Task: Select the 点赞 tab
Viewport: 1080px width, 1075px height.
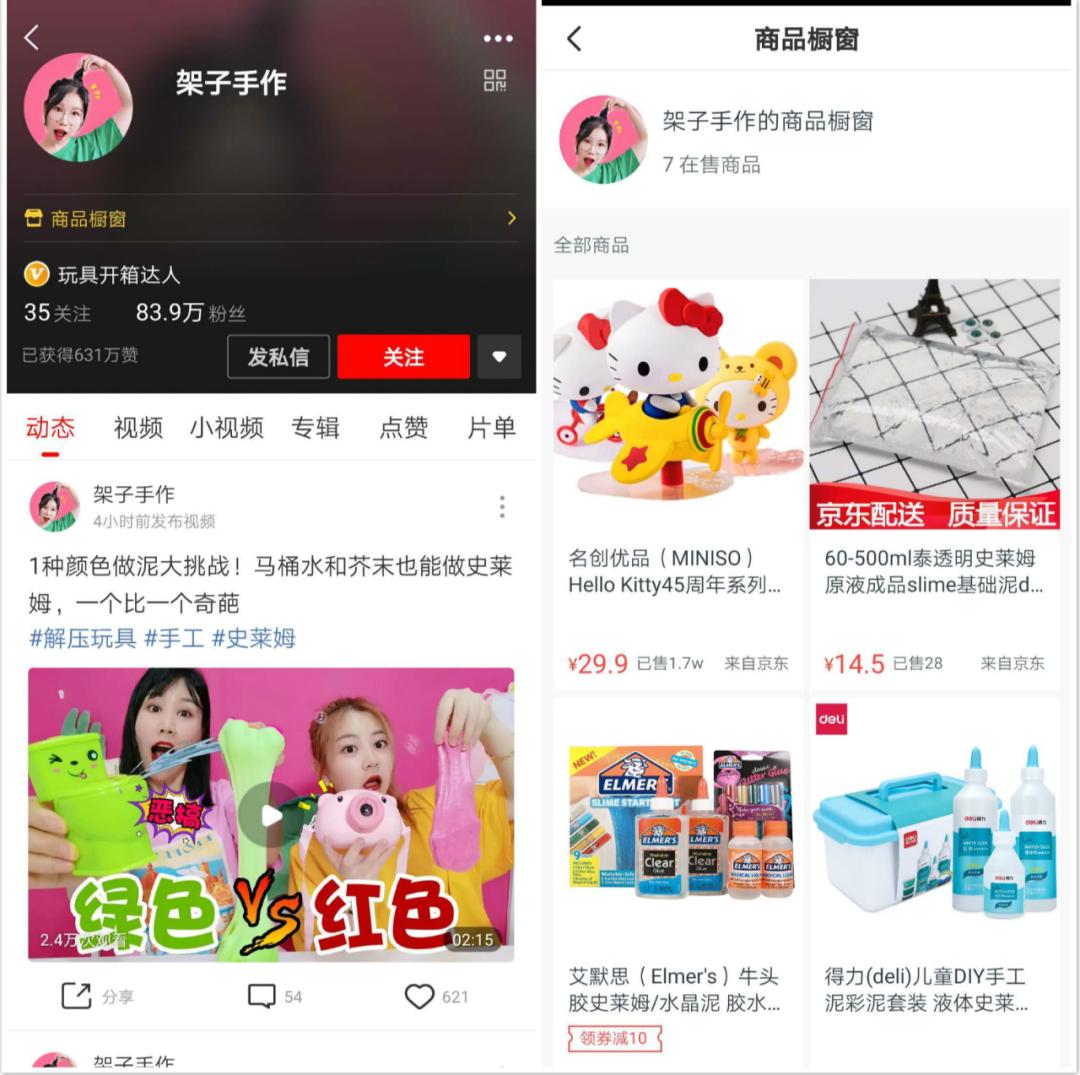Action: tap(403, 428)
